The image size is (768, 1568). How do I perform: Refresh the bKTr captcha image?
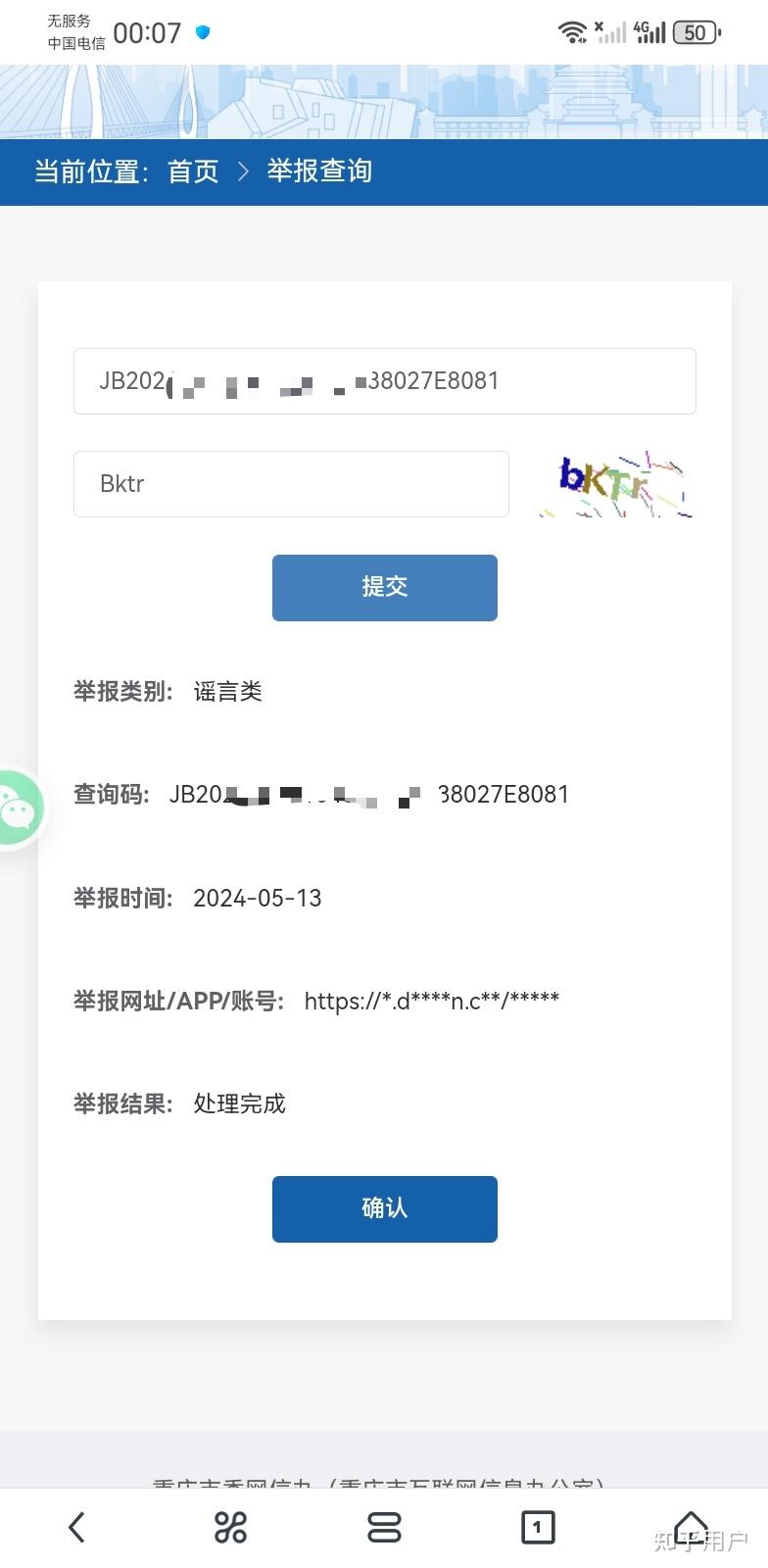614,483
